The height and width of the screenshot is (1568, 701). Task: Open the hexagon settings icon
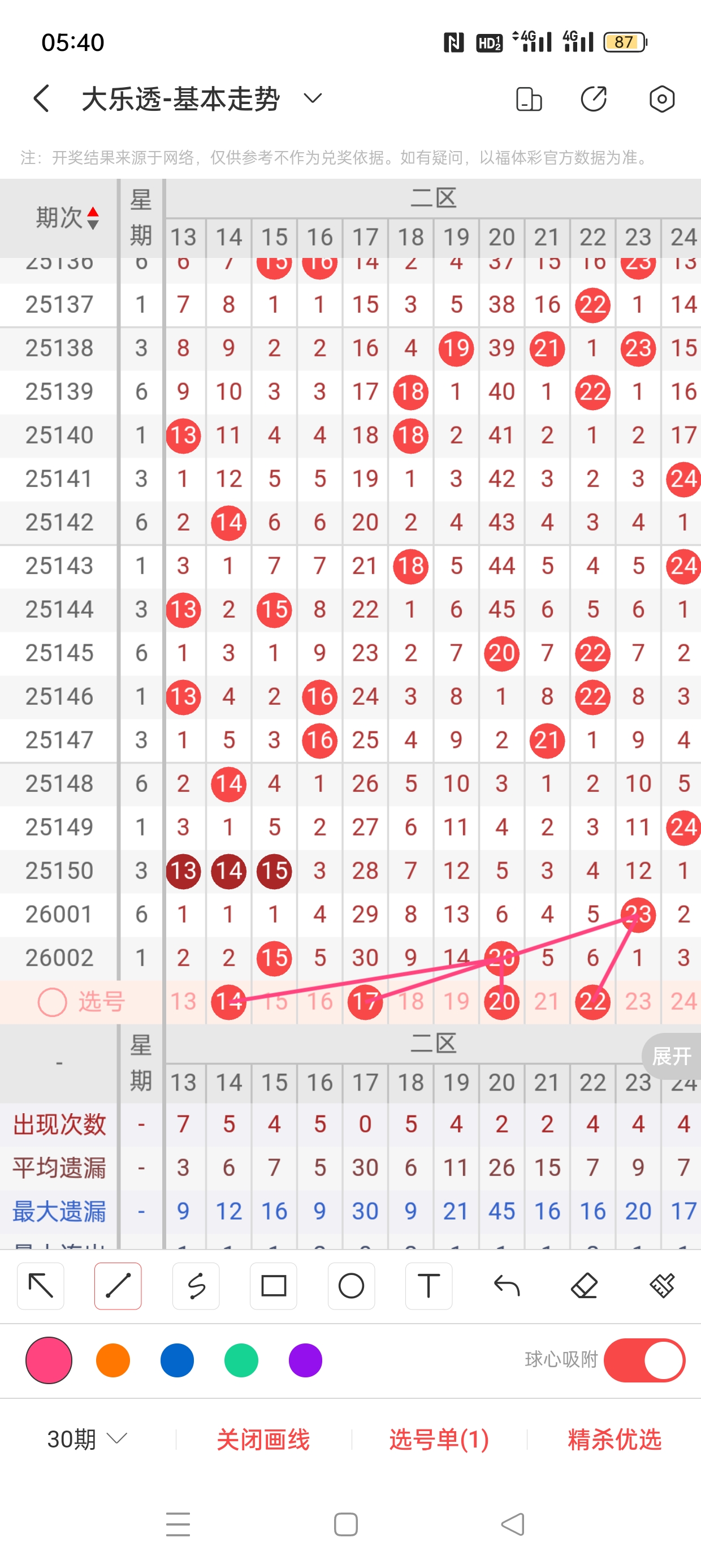click(x=661, y=99)
